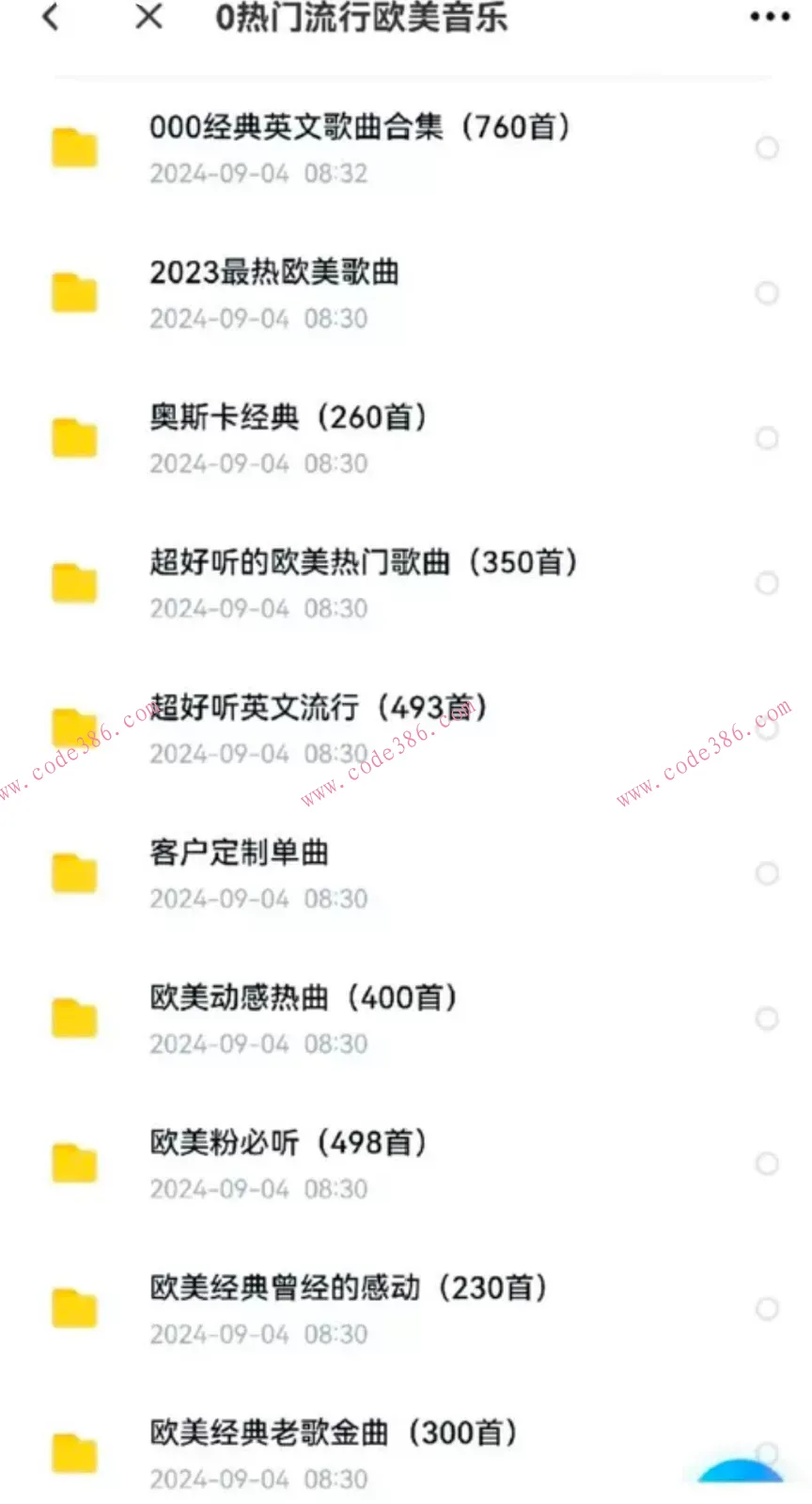
Task: Click the folder icon of 欧美经典老歌金曲
Action: [74, 1454]
